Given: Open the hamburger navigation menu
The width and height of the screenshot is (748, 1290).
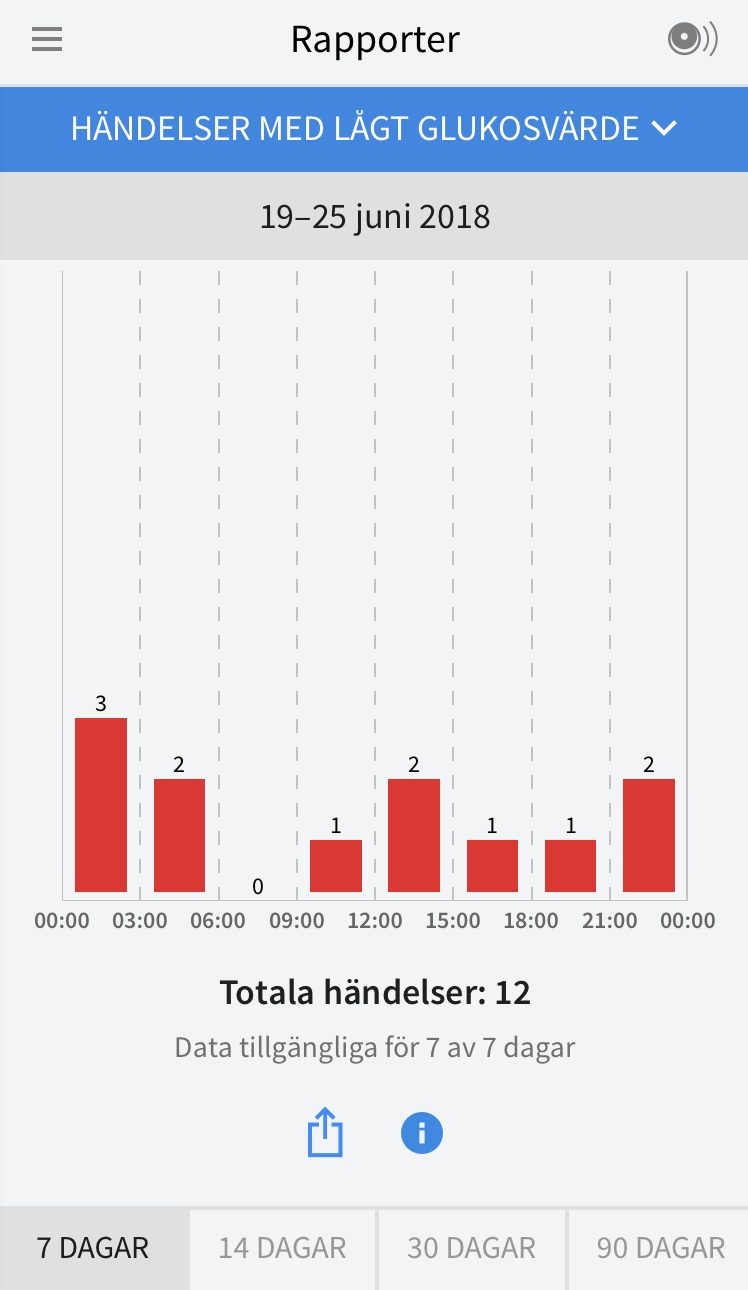Looking at the screenshot, I should pos(47,40).
